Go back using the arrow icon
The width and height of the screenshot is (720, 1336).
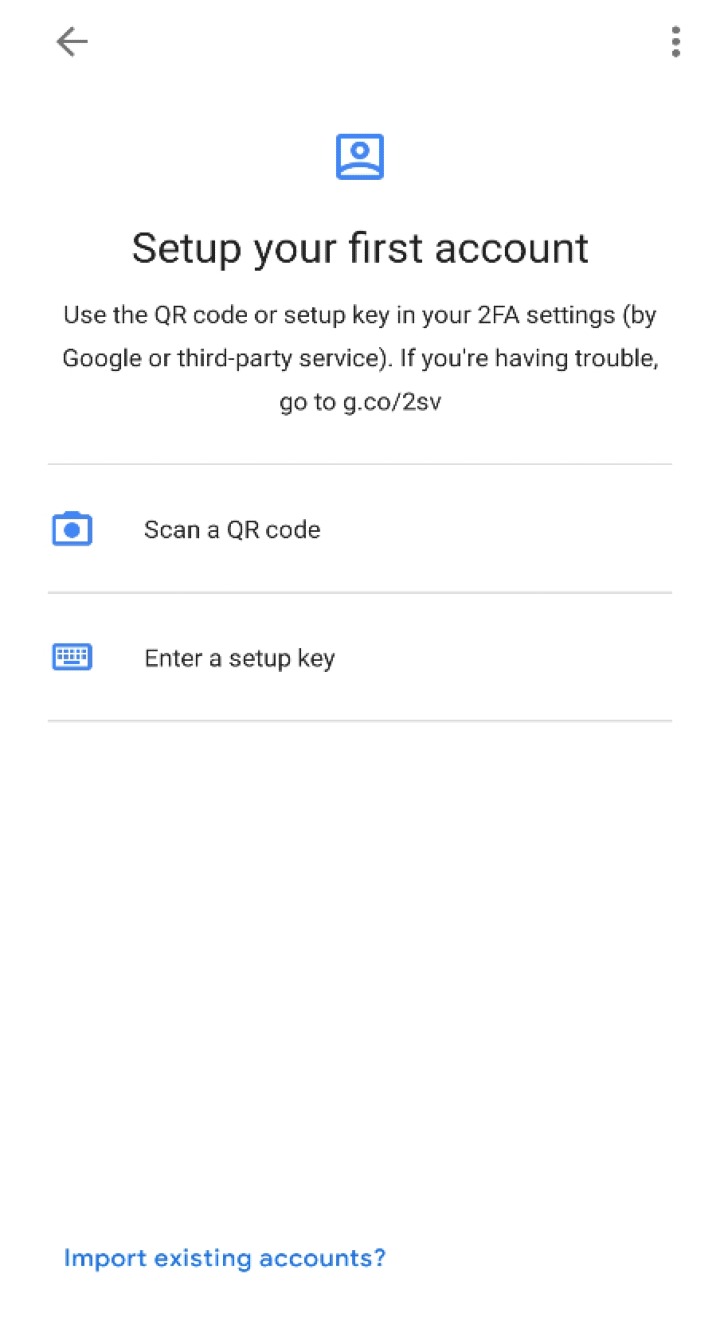point(72,41)
